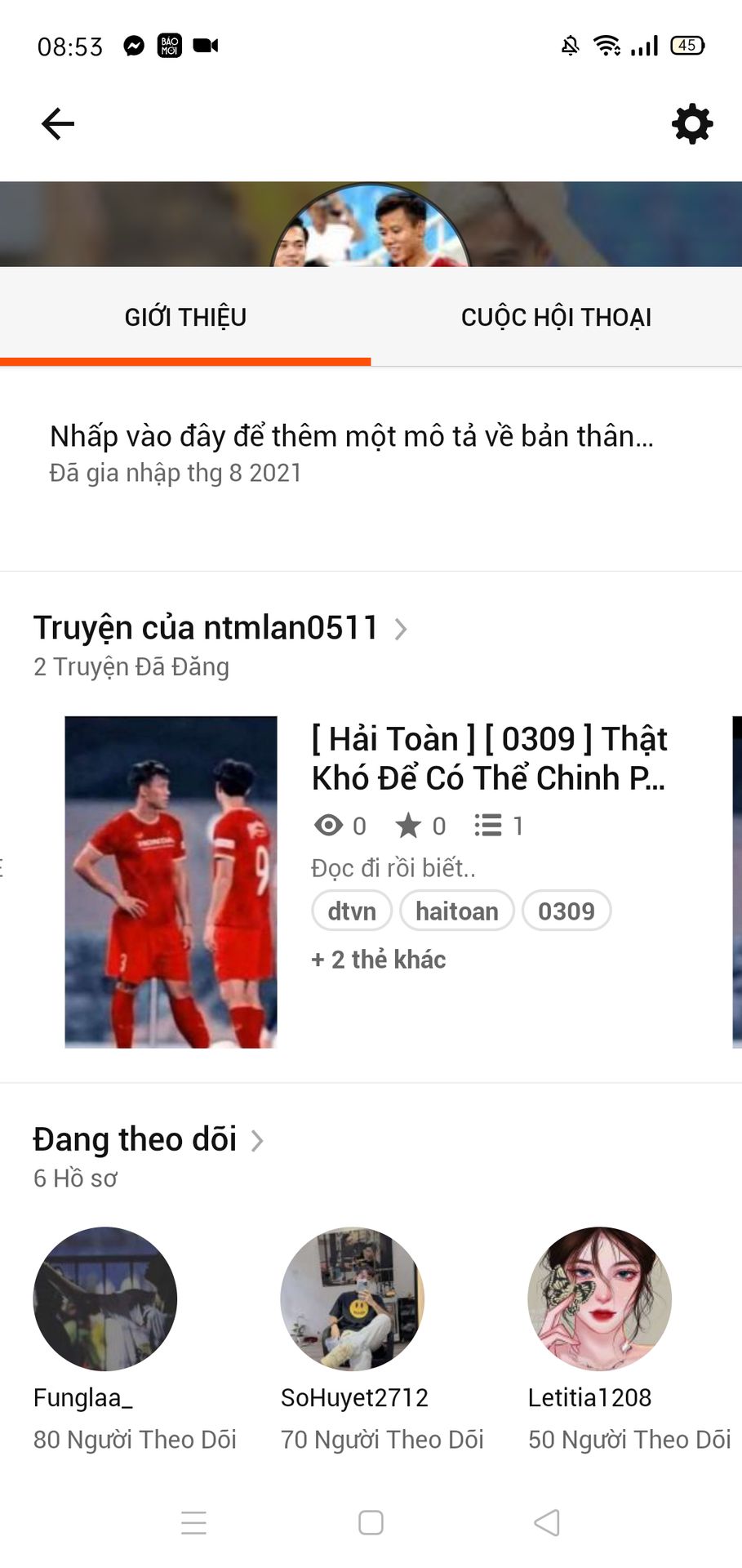Open the Hải Toàn 0309 story cover
Viewport: 742px width, 1568px height.
click(171, 882)
